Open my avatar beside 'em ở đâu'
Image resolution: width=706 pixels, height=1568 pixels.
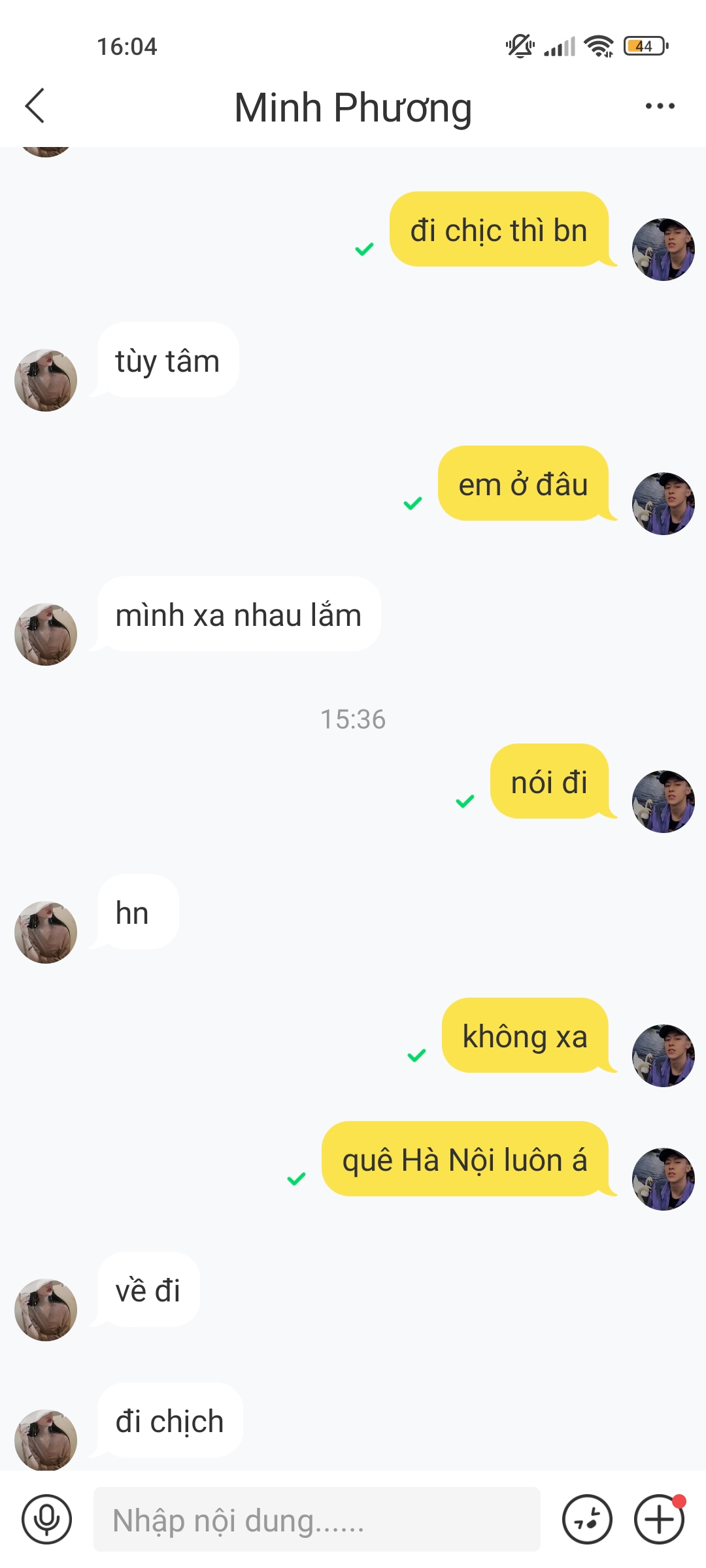pyautogui.click(x=663, y=504)
